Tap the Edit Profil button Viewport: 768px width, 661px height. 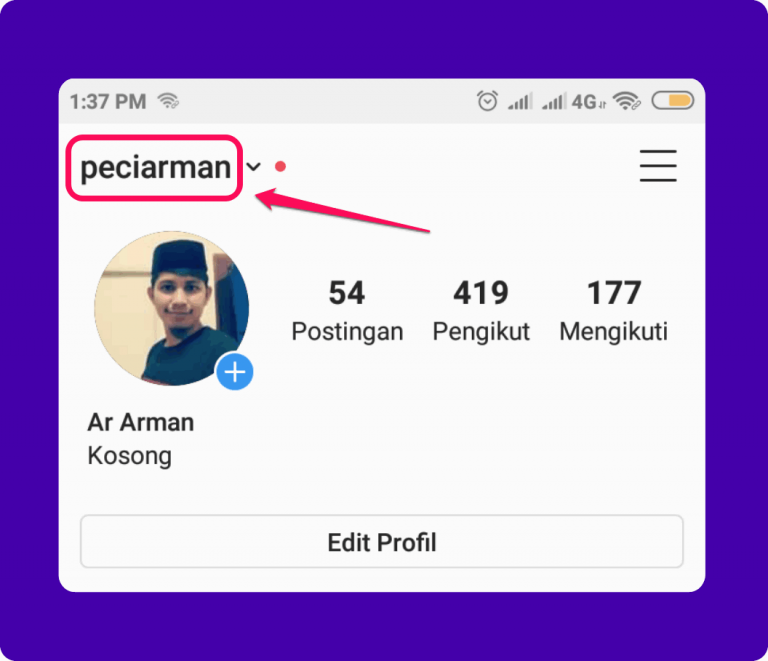click(382, 543)
